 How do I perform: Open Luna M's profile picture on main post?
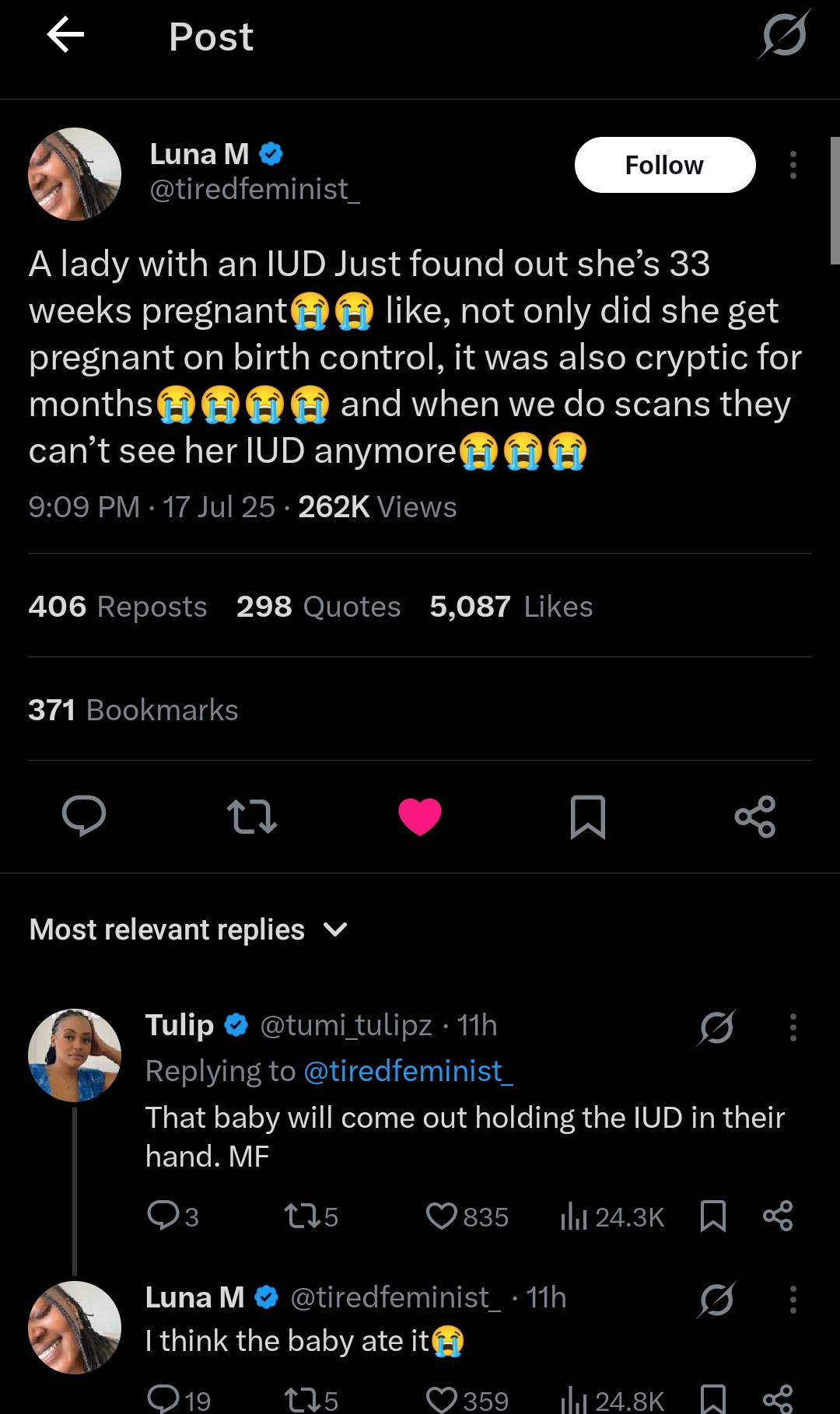click(x=75, y=174)
